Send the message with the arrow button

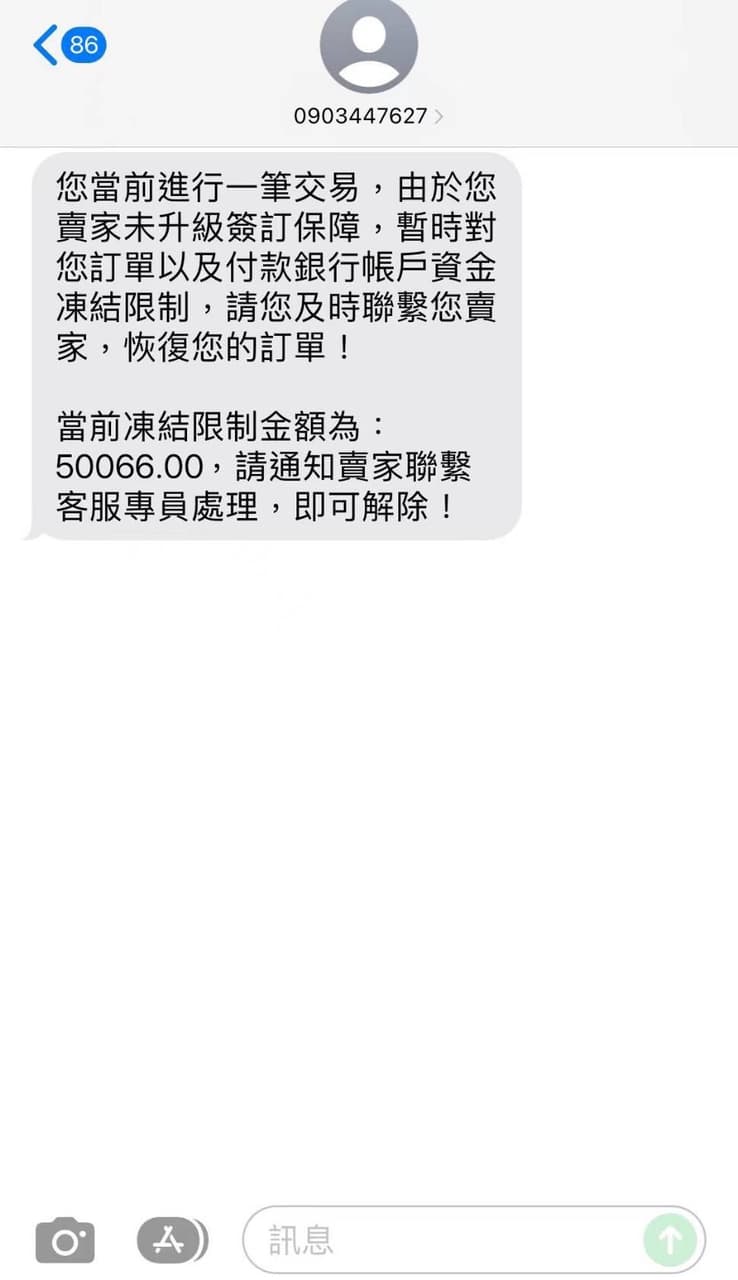tap(670, 1240)
